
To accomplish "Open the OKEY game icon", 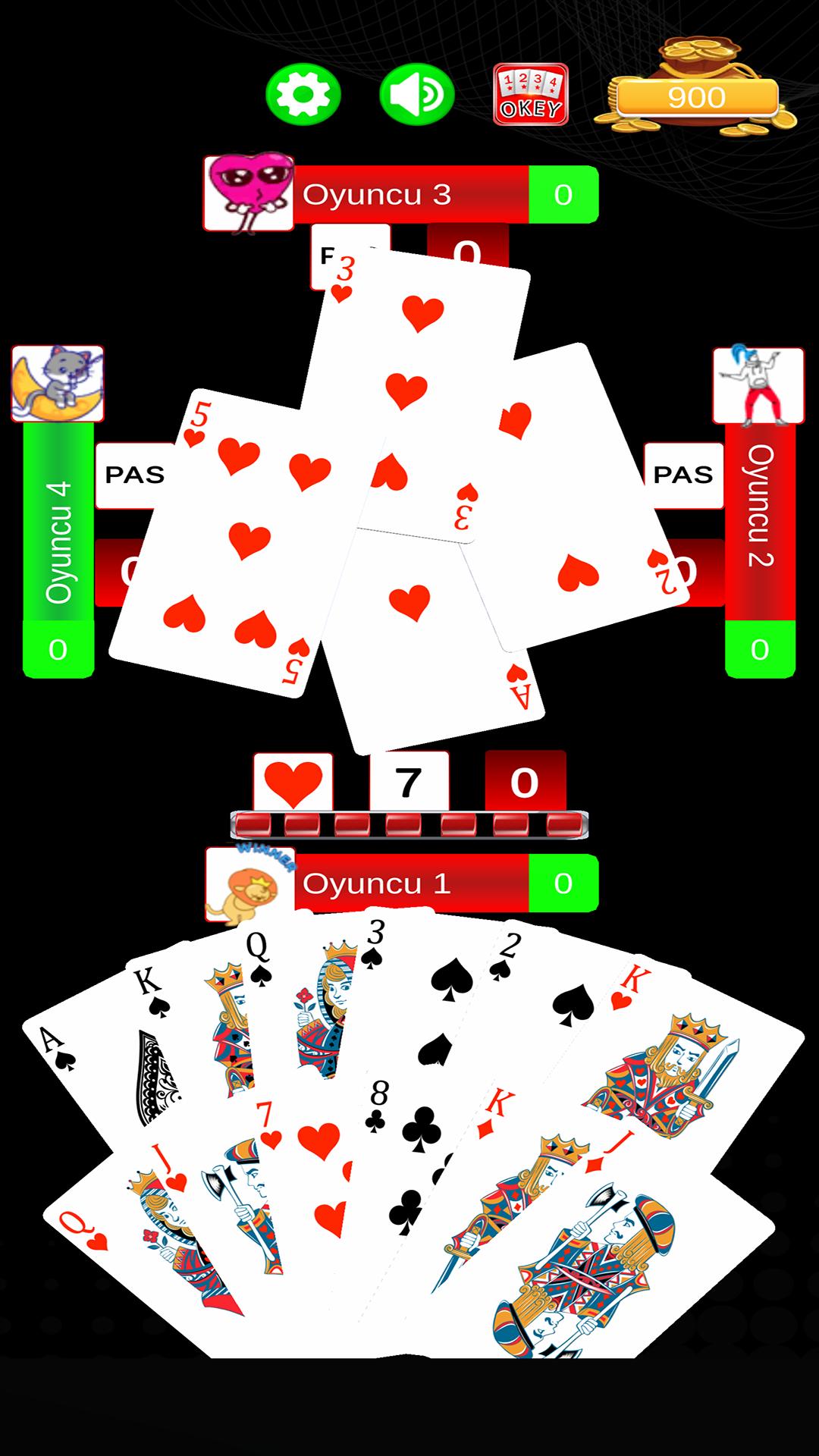I will [531, 95].
